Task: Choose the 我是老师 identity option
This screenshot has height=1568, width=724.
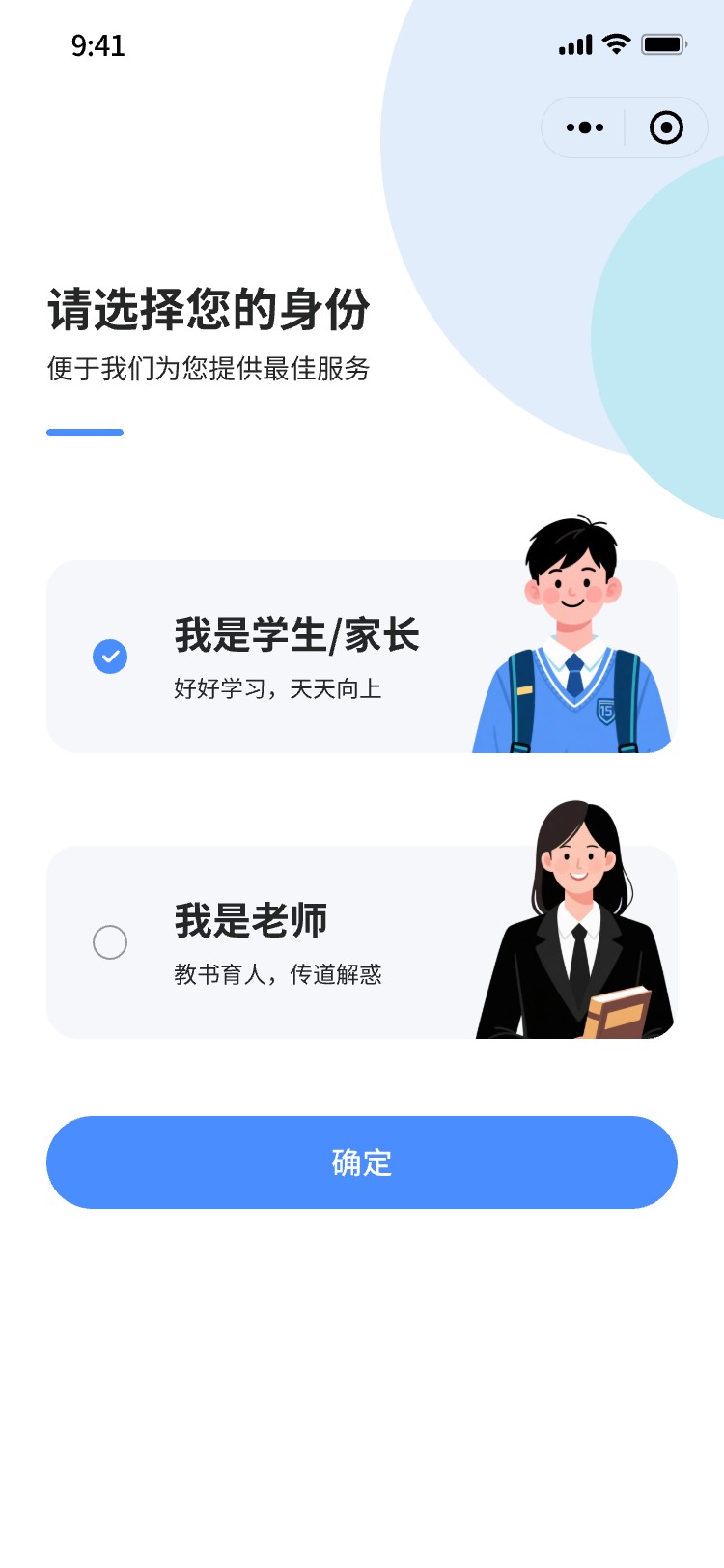Action: pos(110,942)
